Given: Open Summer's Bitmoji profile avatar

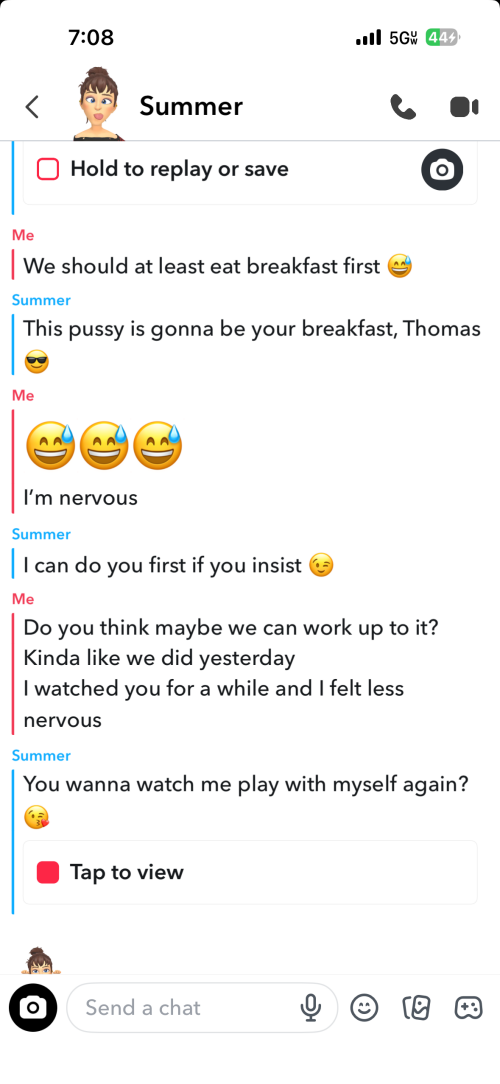Looking at the screenshot, I should point(99,104).
